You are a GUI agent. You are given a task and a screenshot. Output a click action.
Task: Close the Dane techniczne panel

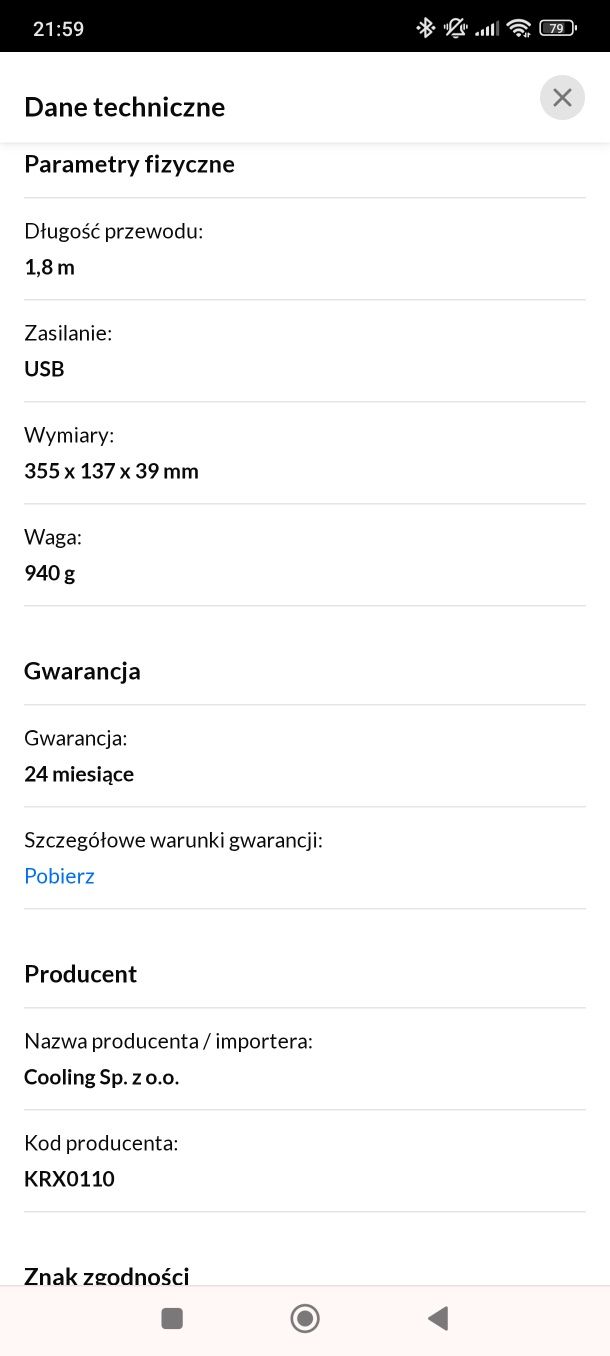click(x=562, y=98)
